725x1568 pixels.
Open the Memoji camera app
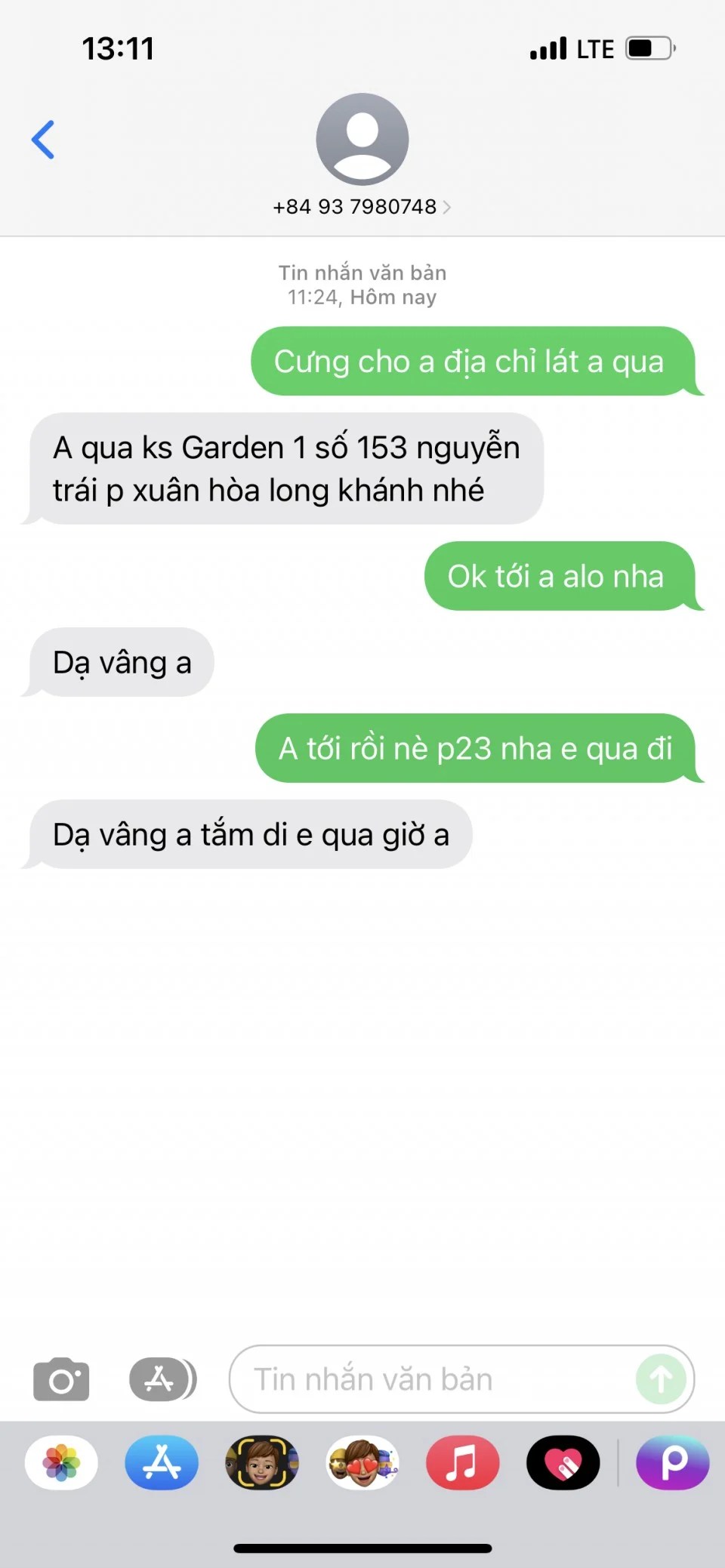pyautogui.click(x=262, y=1462)
